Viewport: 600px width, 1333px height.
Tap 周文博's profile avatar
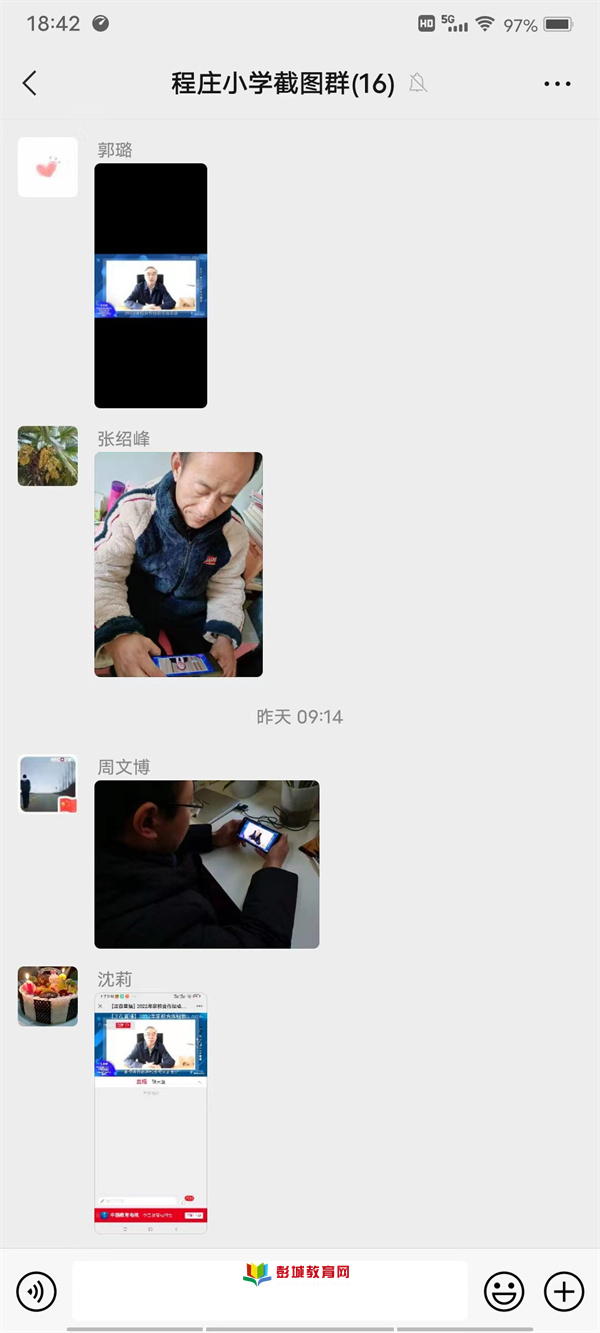48,784
